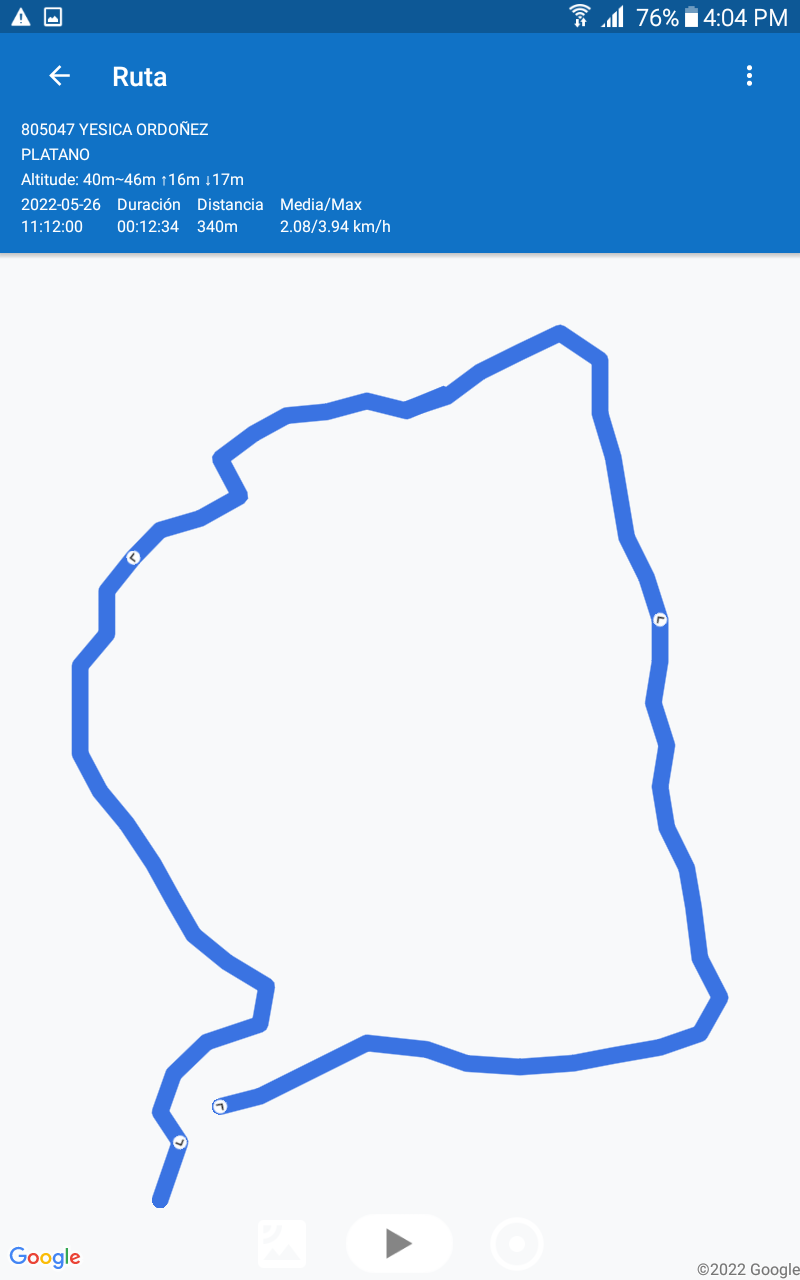Play the route animation
The height and width of the screenshot is (1280, 800).
(x=399, y=1243)
